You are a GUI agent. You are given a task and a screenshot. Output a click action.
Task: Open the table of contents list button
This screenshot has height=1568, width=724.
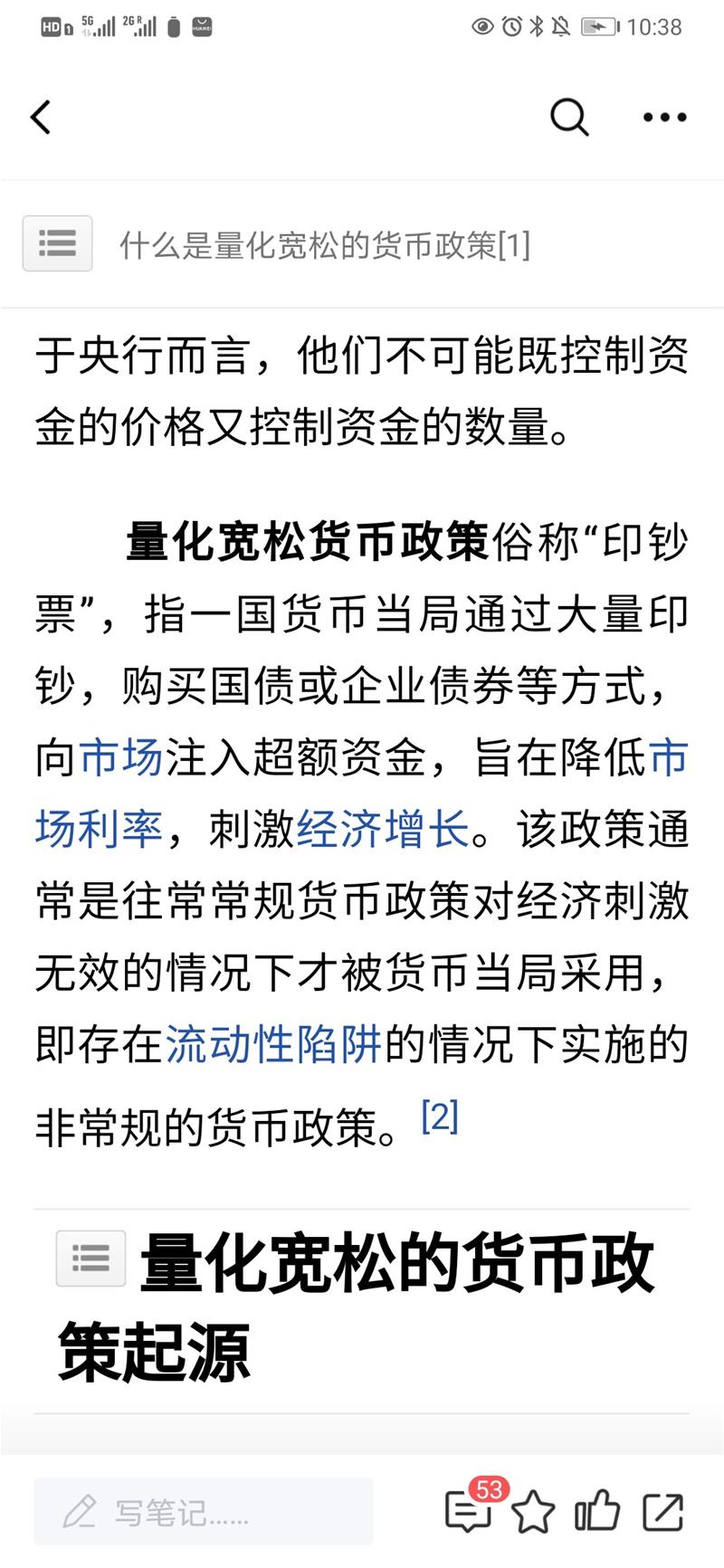tap(57, 243)
